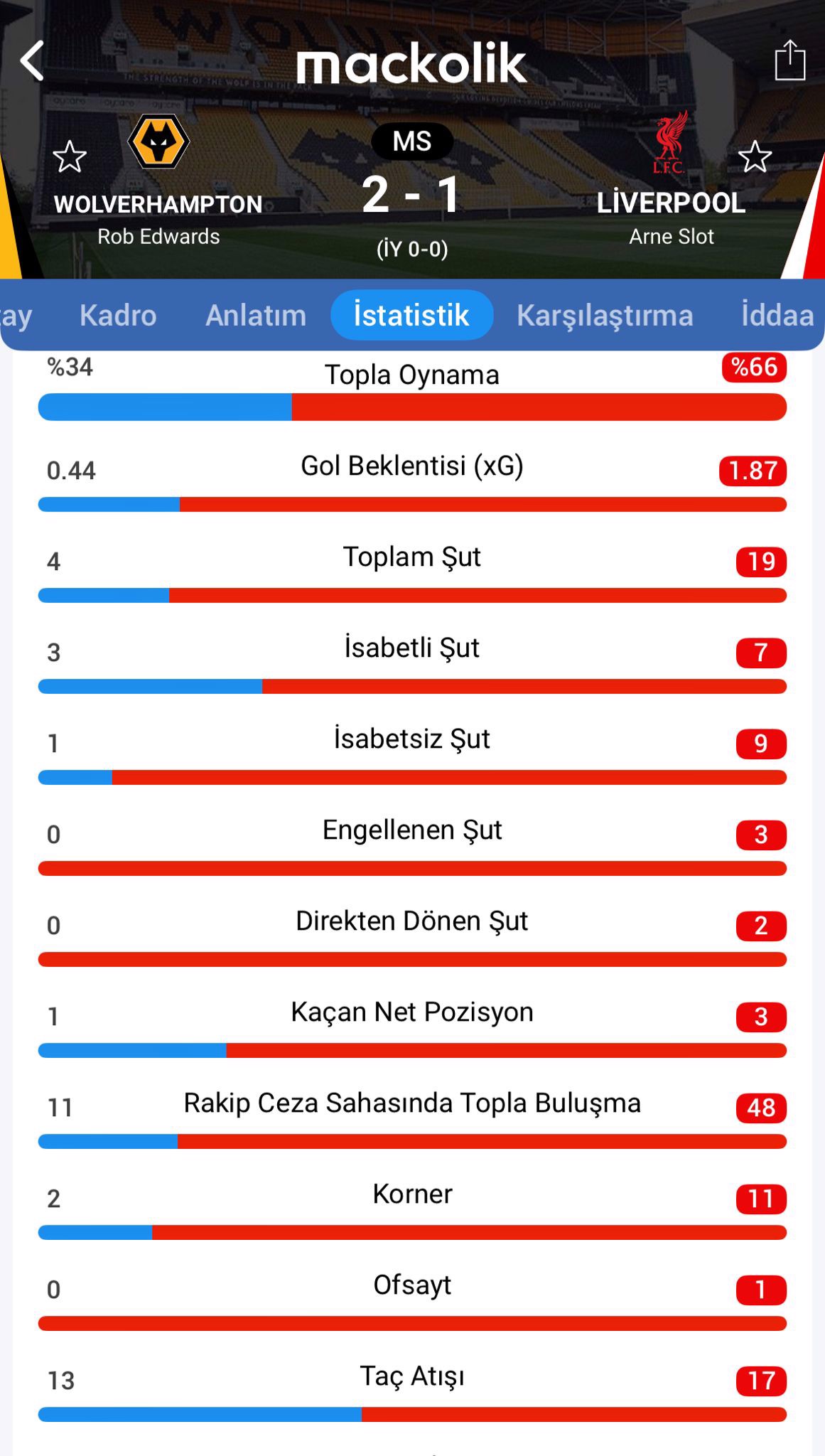The width and height of the screenshot is (825, 1456).
Task: Favorite Liverpool with the star icon
Action: [x=755, y=157]
